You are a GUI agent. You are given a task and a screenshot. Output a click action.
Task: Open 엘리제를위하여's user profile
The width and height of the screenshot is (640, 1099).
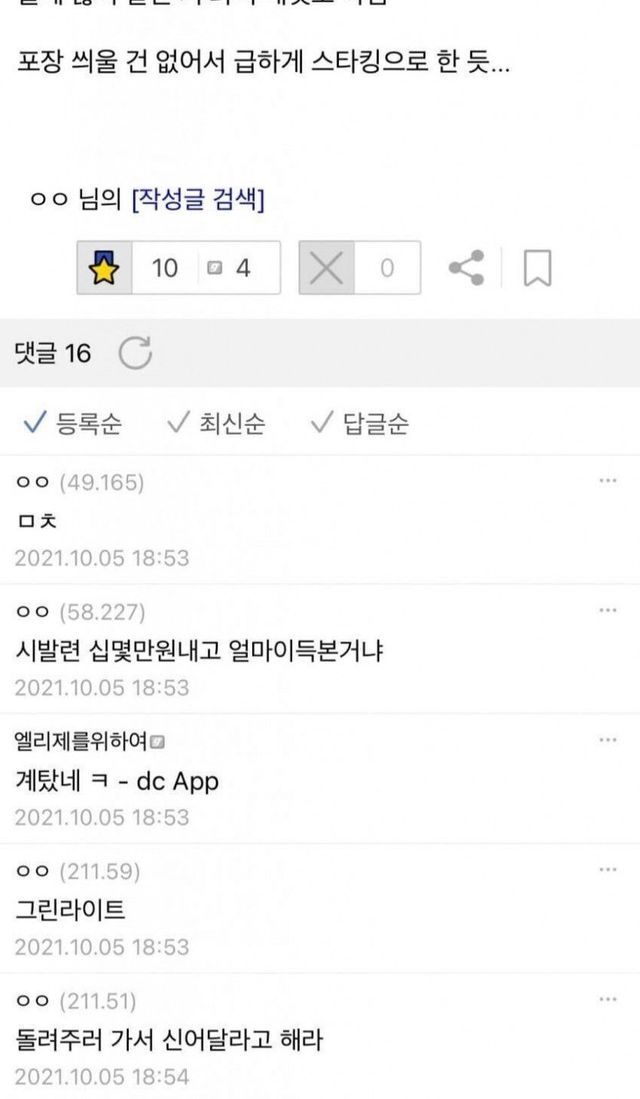coord(82,741)
